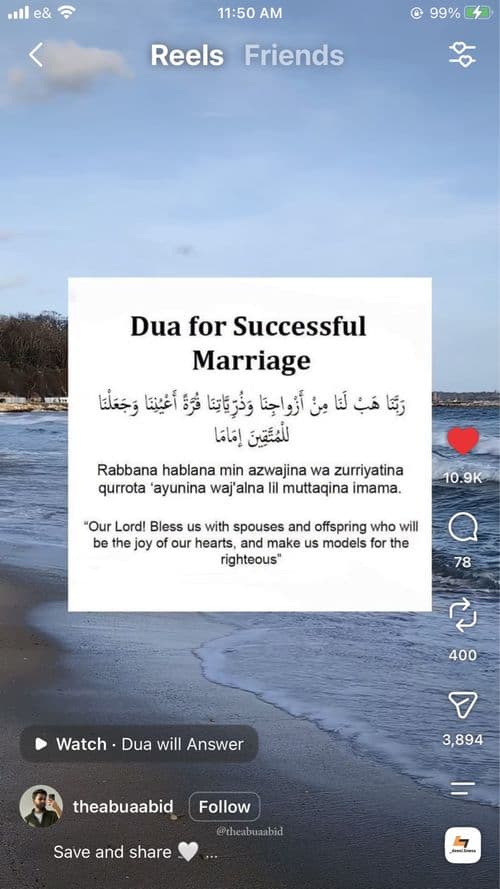
Task: Open the reel's audio thumbnail
Action: tap(463, 845)
